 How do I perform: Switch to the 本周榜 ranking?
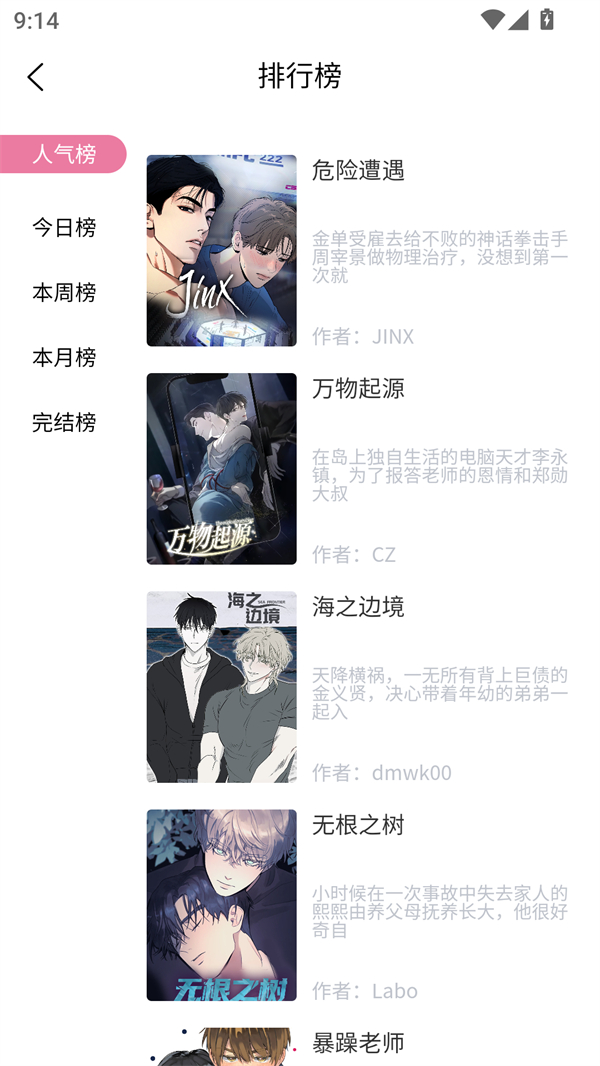63,292
